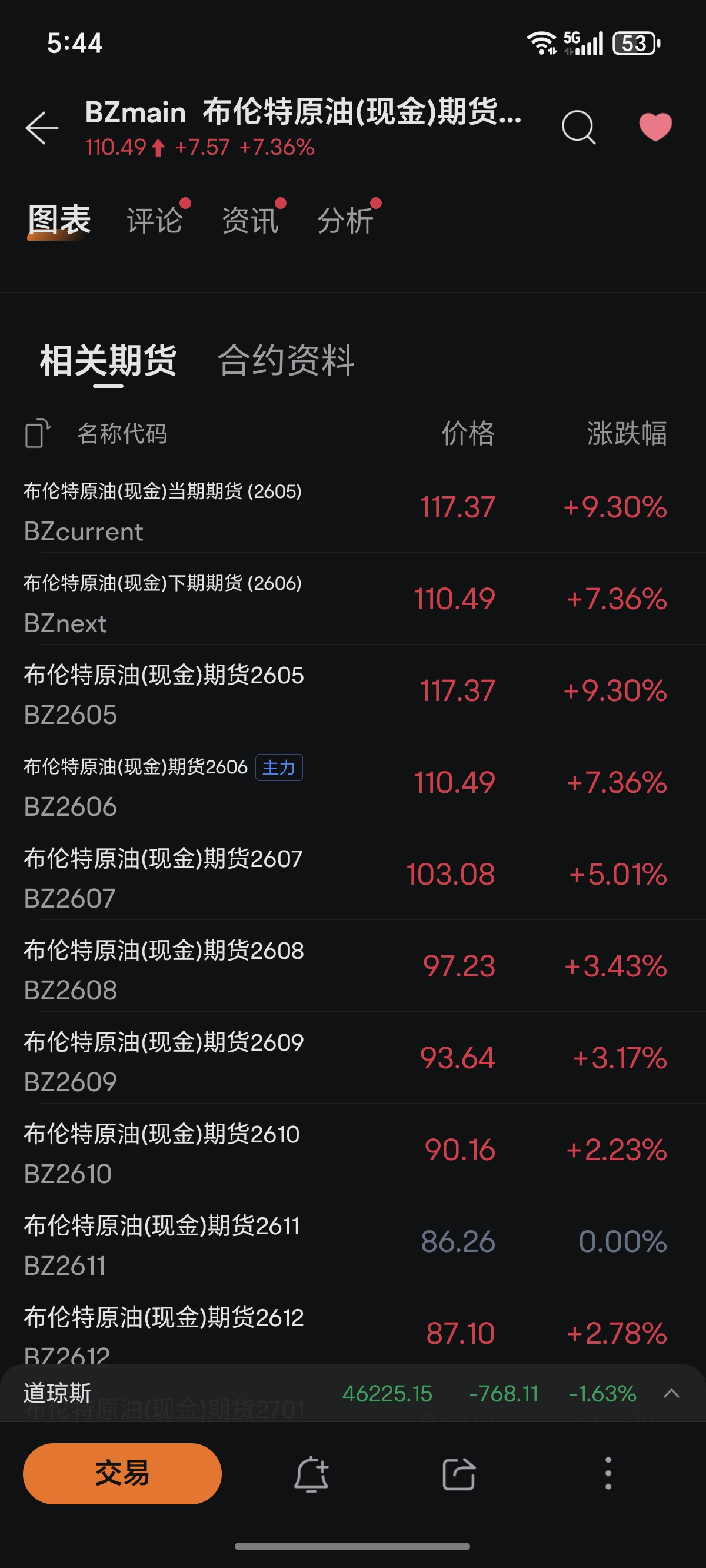The image size is (706, 1568).
Task: Expand the 道琼斯 index ticker bar
Action: pyautogui.click(x=671, y=1393)
